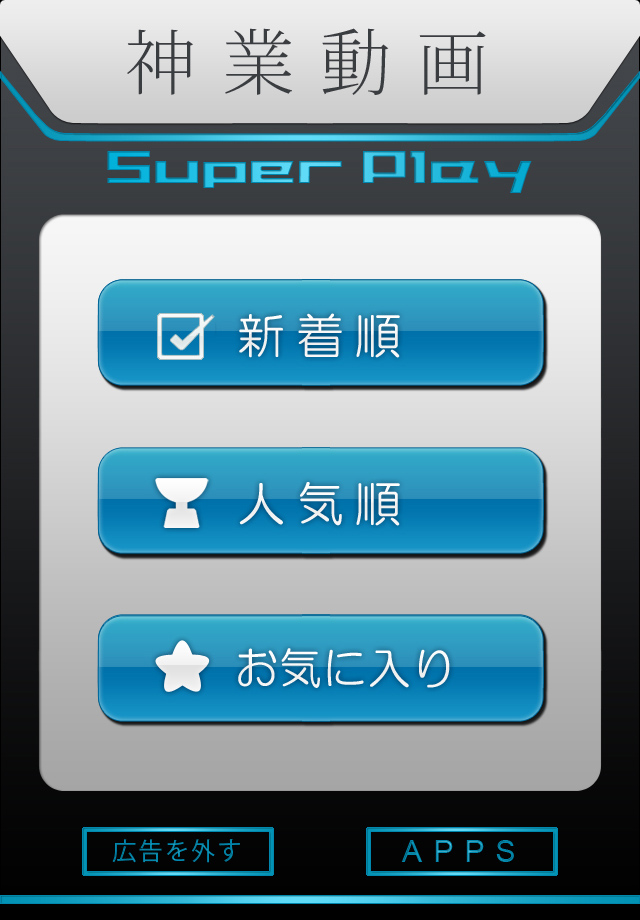Select the 人気順 popularity ranking button

click(321, 502)
